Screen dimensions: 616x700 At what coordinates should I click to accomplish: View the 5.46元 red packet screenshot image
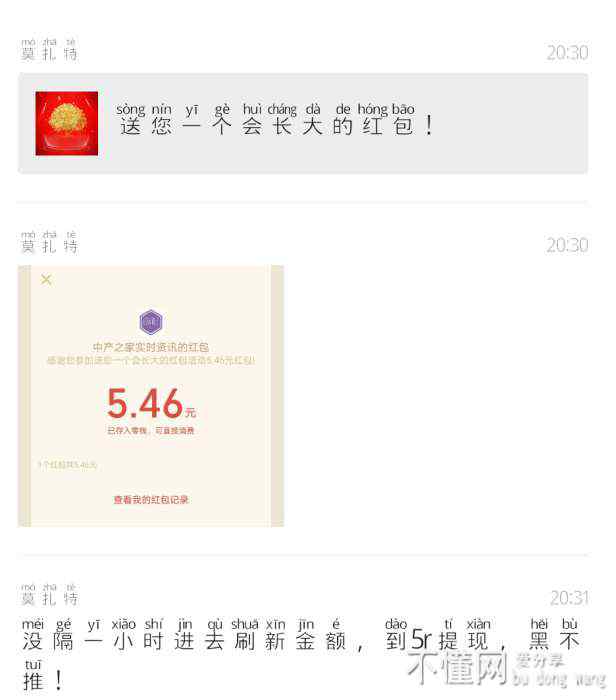point(151,396)
